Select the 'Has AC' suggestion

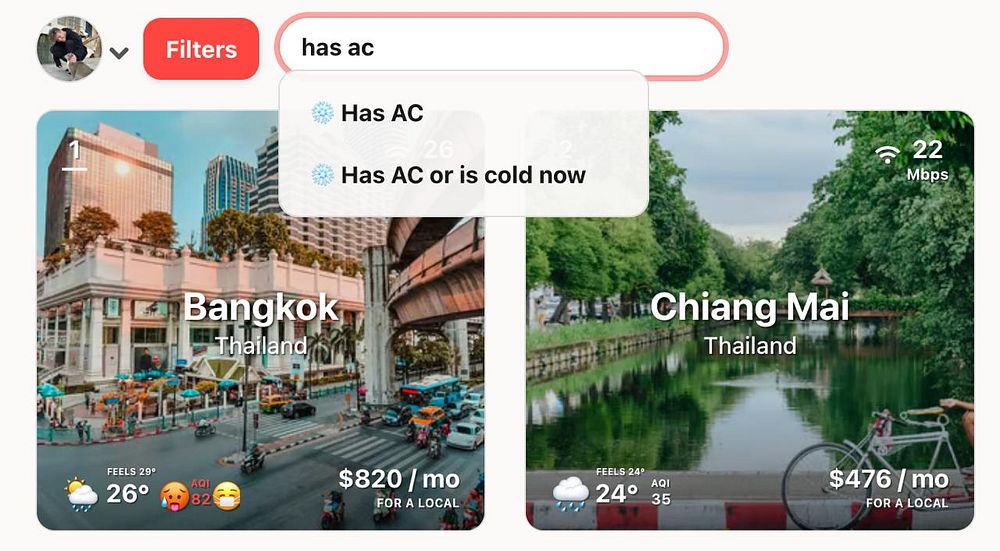tap(381, 113)
